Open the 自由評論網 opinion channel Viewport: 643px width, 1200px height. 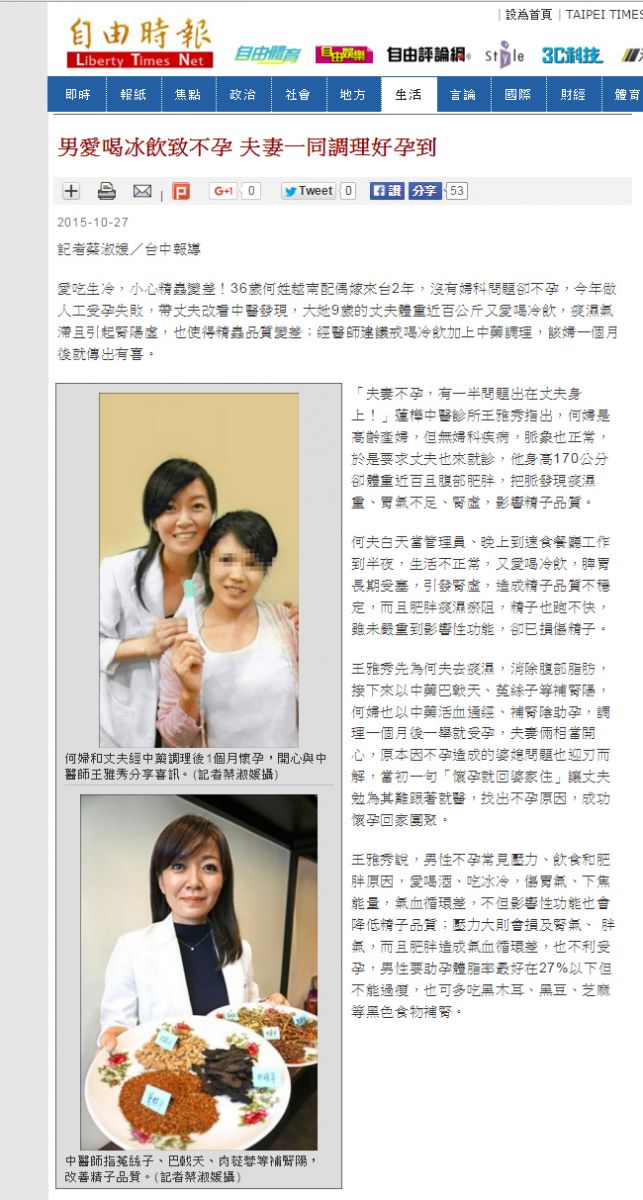coord(428,55)
